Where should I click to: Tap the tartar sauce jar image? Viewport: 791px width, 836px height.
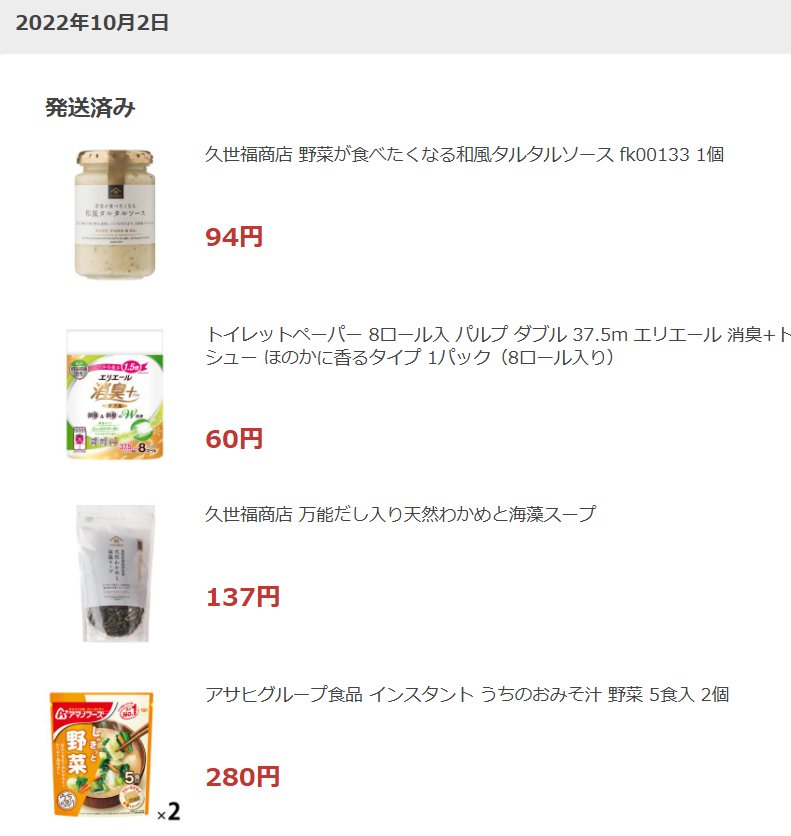[x=115, y=214]
